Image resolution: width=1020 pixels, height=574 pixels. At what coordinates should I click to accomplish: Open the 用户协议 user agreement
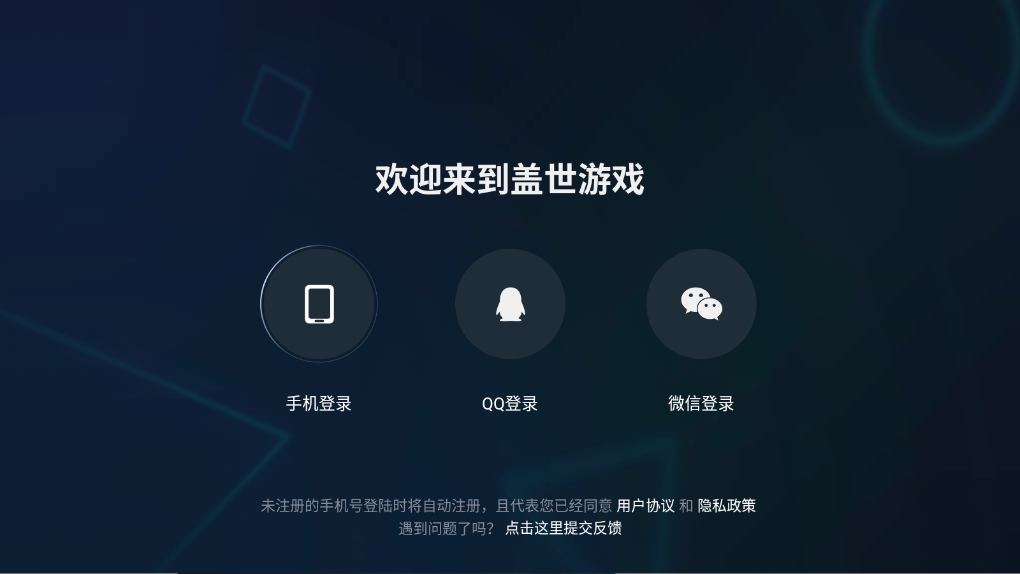tap(645, 506)
